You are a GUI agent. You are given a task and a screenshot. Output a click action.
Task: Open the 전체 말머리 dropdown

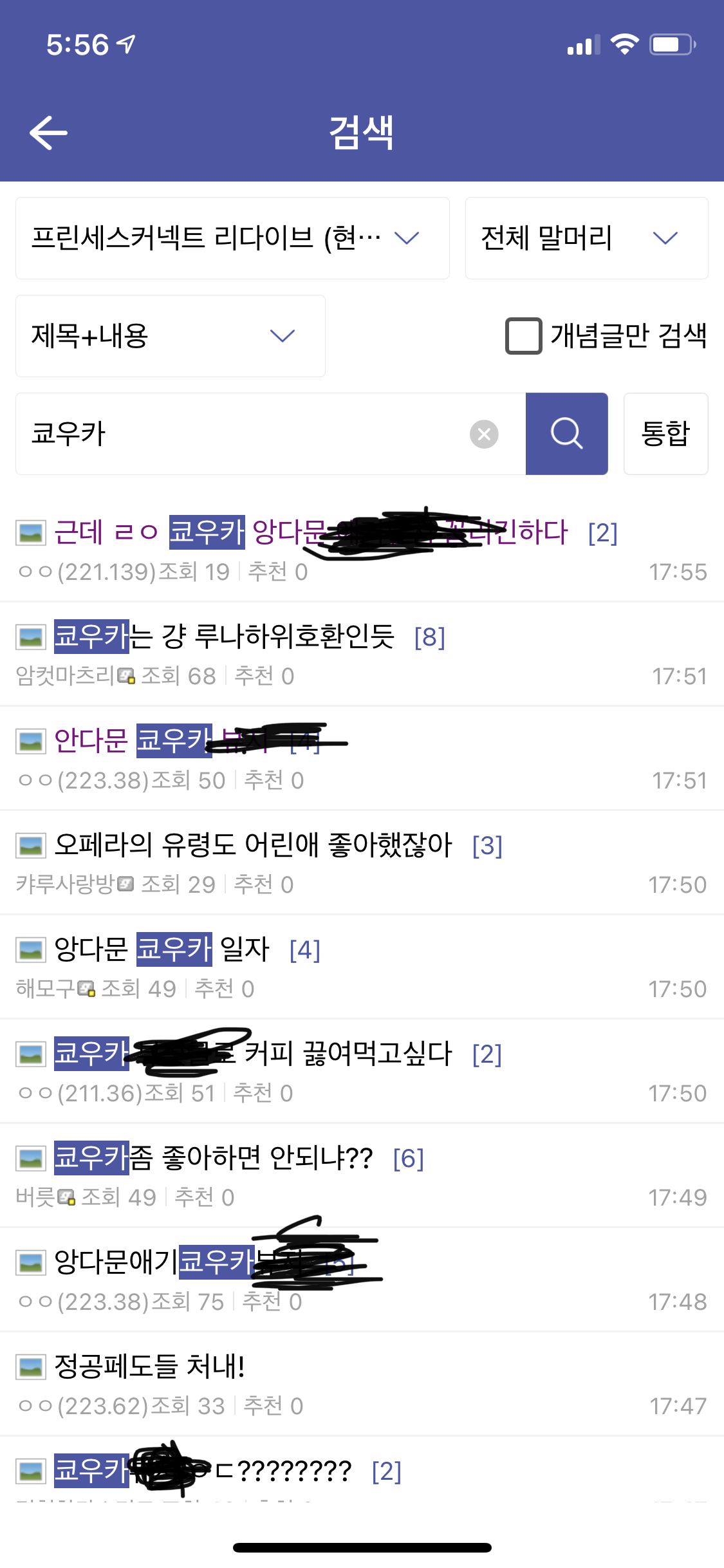tap(586, 238)
